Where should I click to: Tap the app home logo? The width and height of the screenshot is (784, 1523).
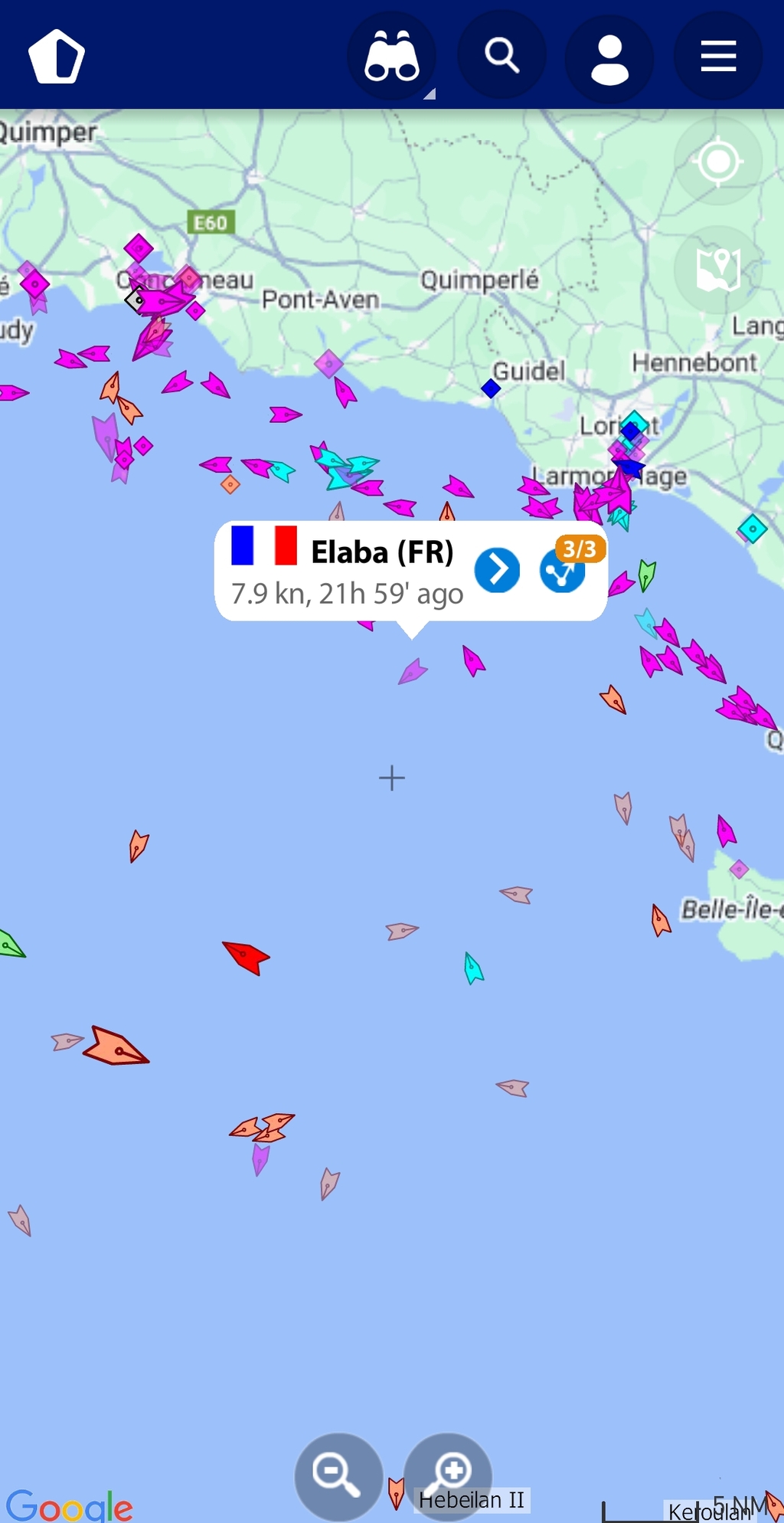56,56
